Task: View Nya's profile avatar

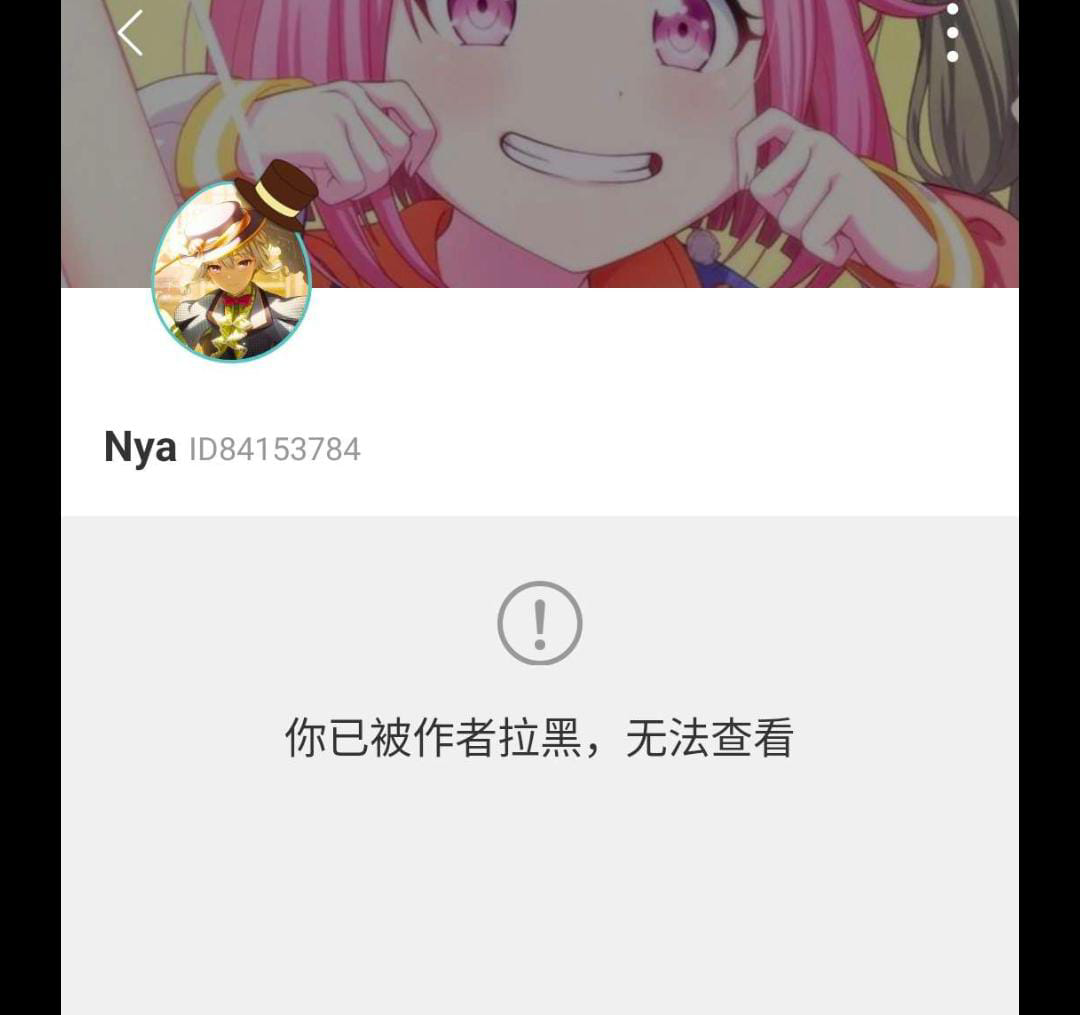Action: (231, 272)
